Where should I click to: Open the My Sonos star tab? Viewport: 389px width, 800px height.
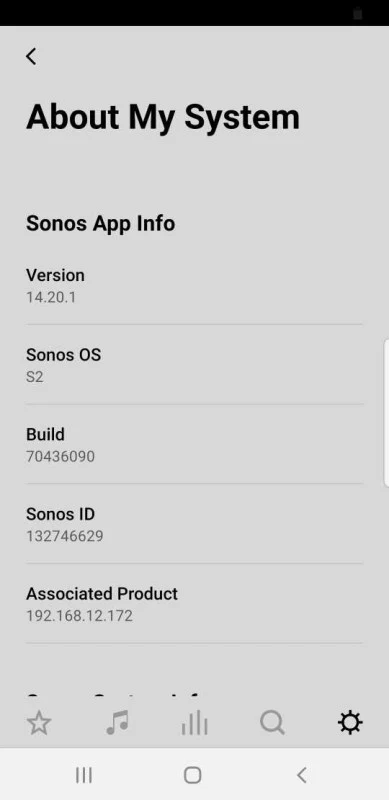(39, 722)
